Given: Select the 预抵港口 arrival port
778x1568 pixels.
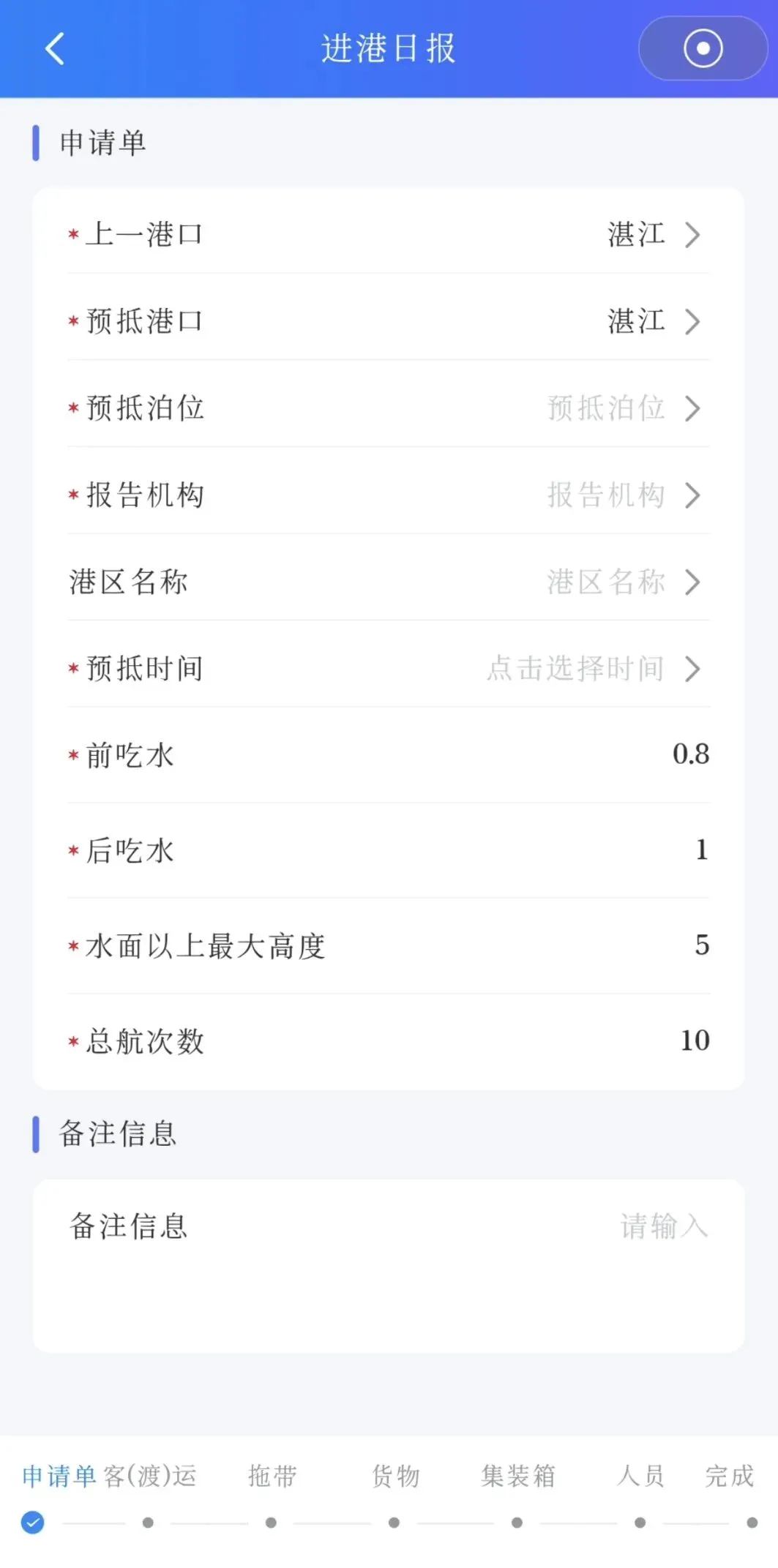Looking at the screenshot, I should 389,320.
